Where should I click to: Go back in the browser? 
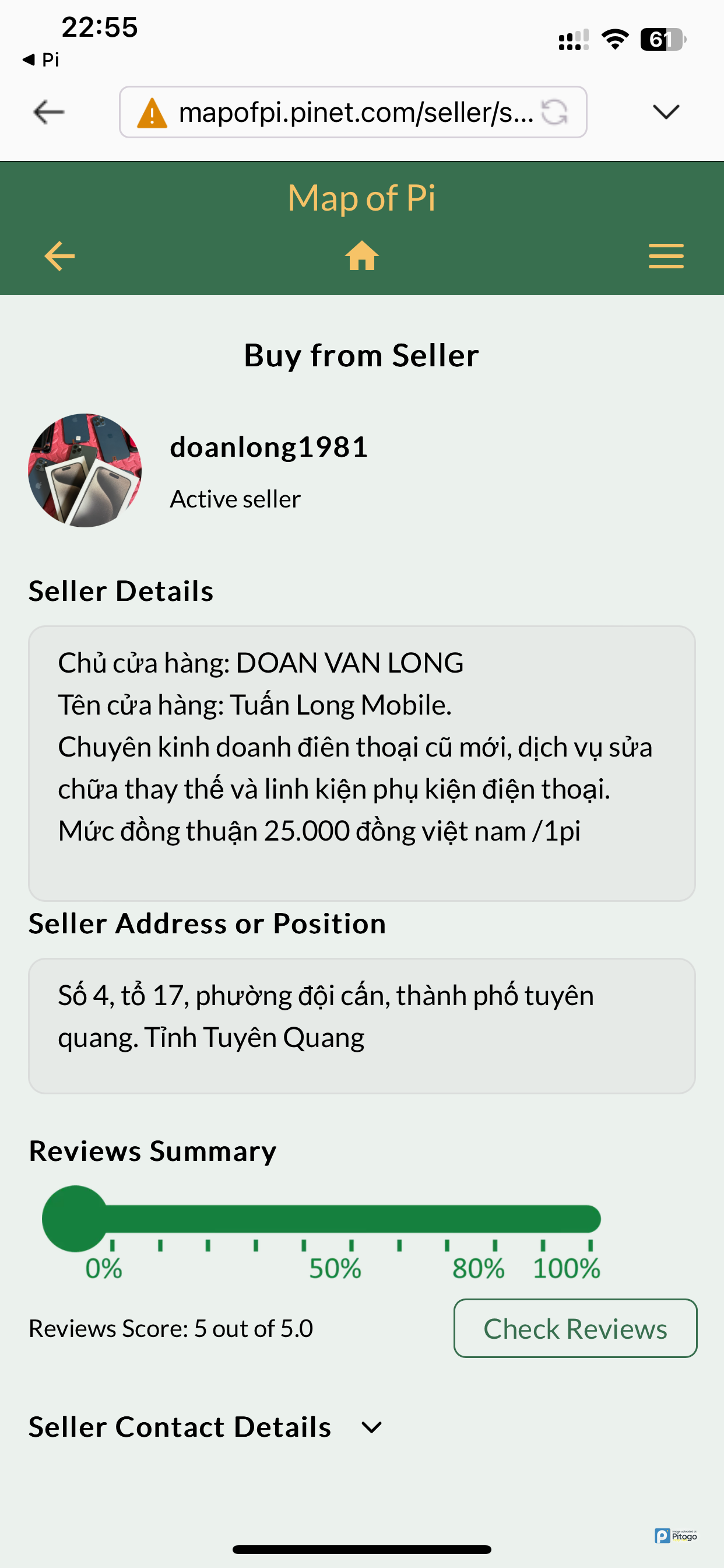(x=48, y=112)
